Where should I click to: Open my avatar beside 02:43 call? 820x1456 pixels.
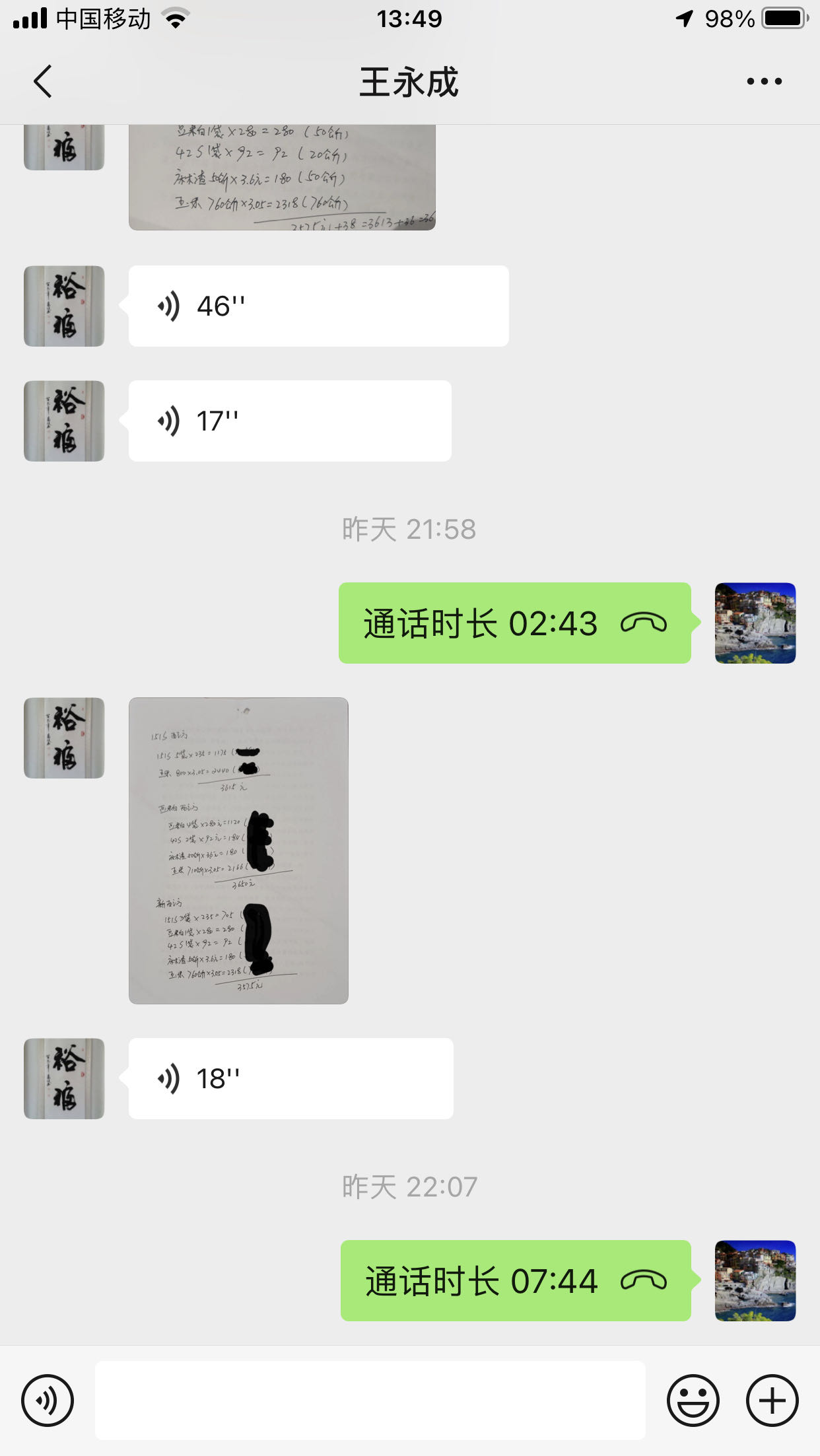[x=755, y=623]
